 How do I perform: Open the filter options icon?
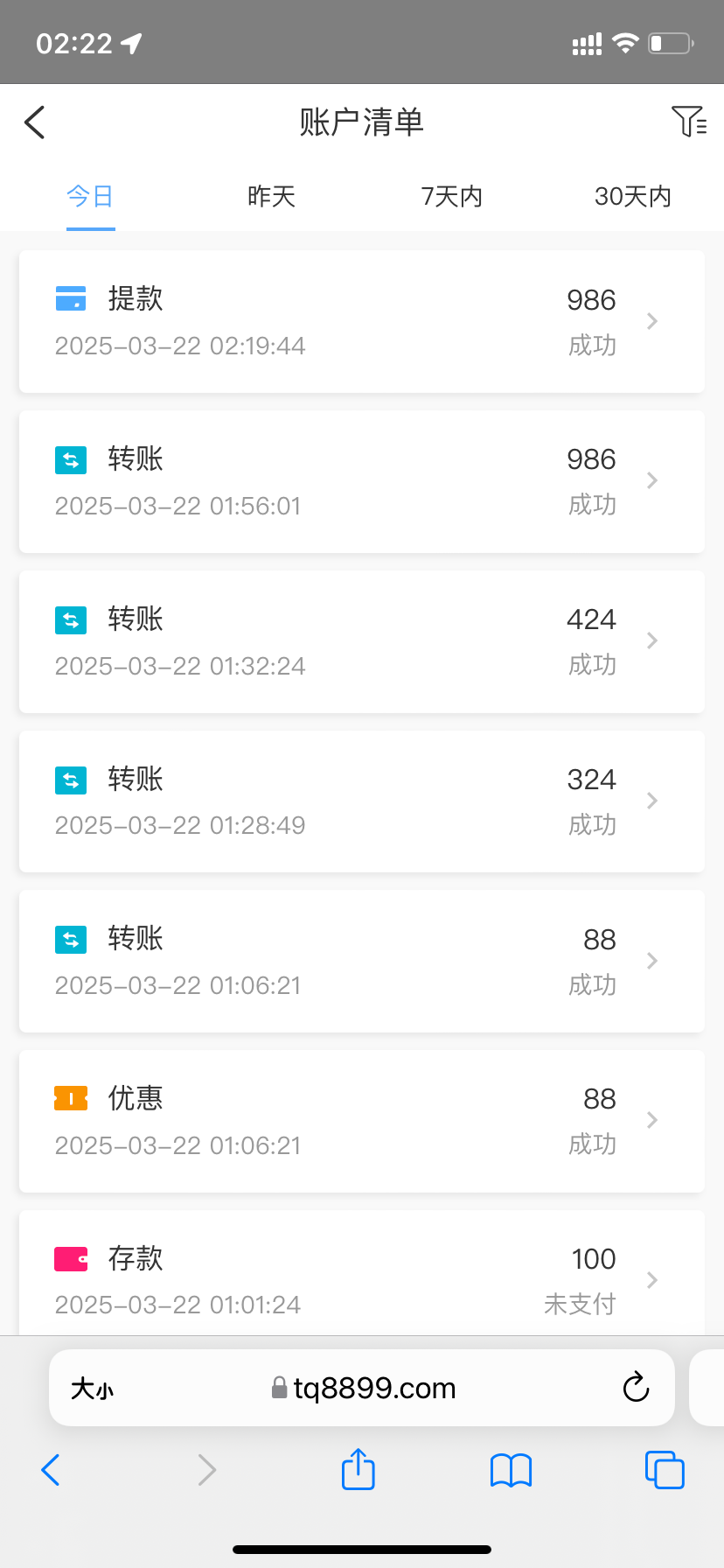coord(688,122)
